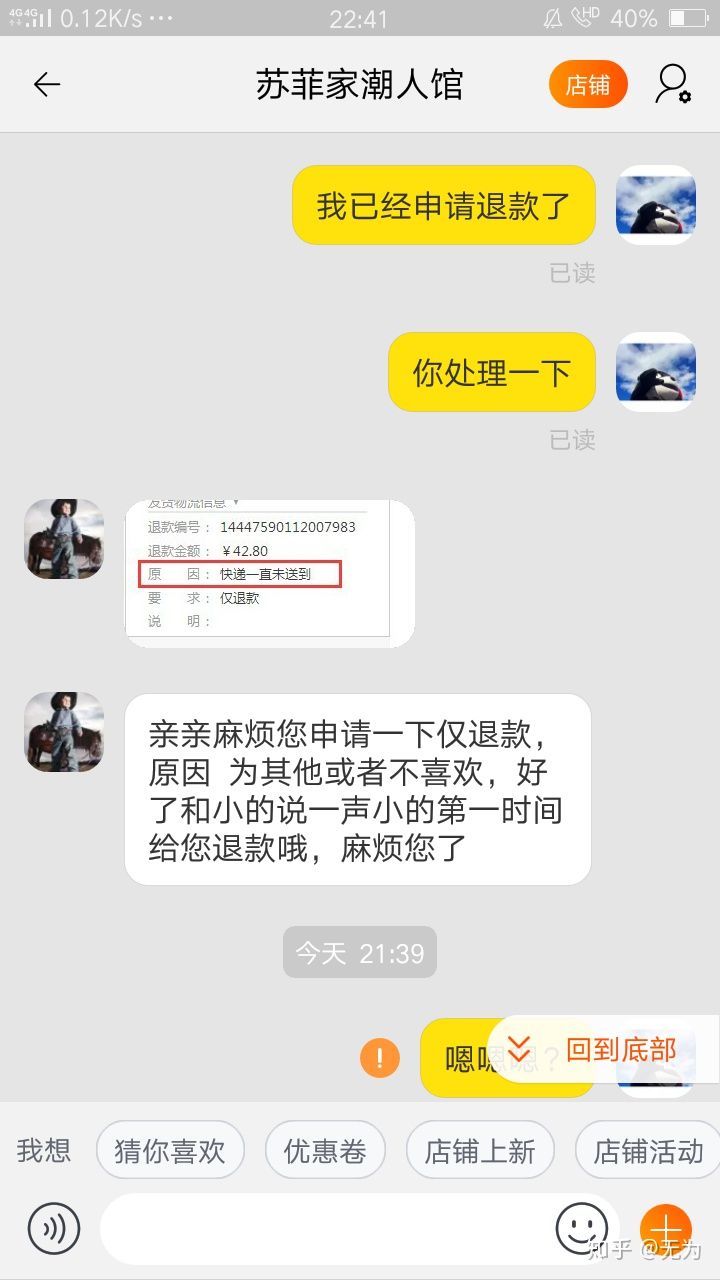This screenshot has width=720, height=1280.
Task: Select the 店铺上新 chip
Action: click(x=480, y=1151)
